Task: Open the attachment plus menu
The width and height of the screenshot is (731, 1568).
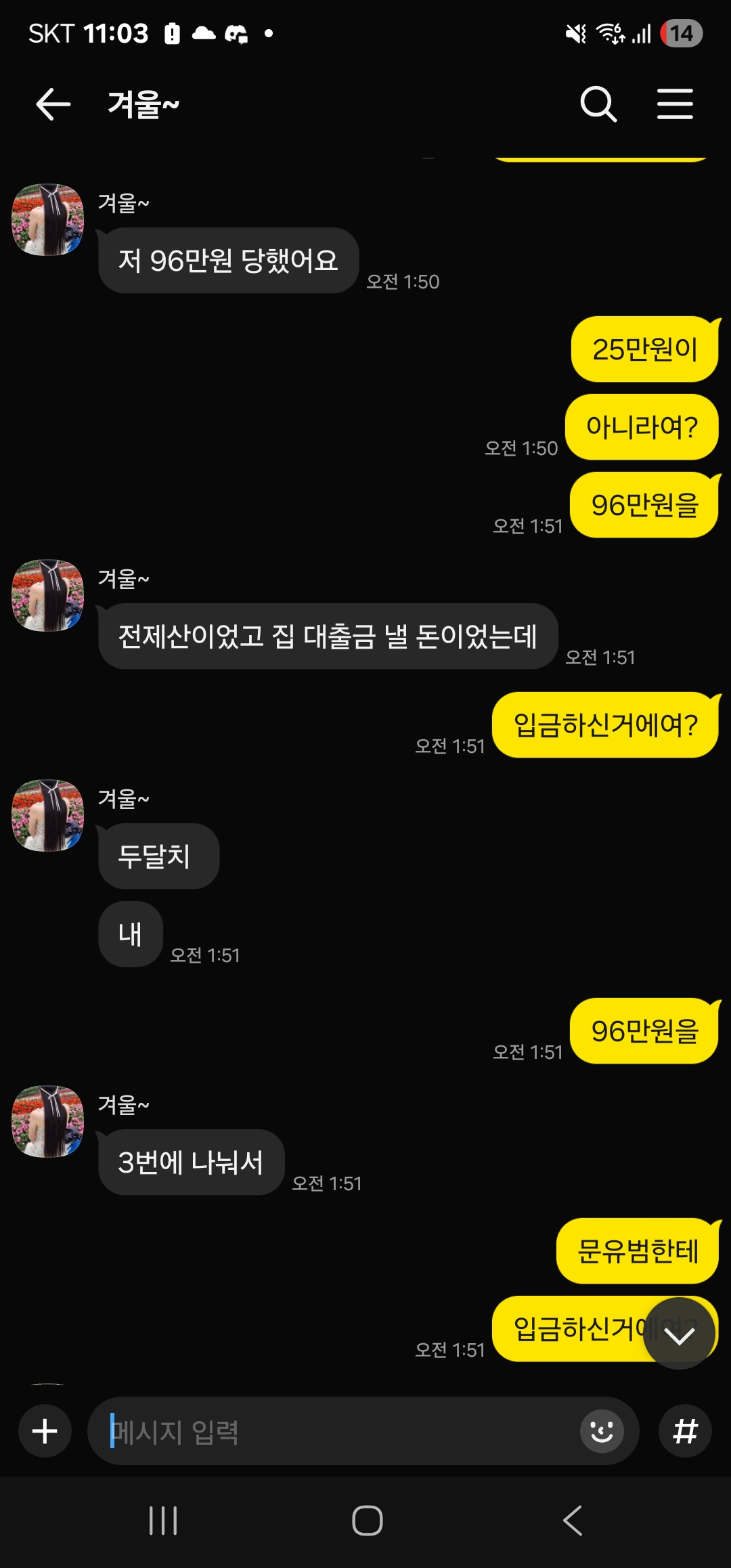Action: pos(45,1431)
